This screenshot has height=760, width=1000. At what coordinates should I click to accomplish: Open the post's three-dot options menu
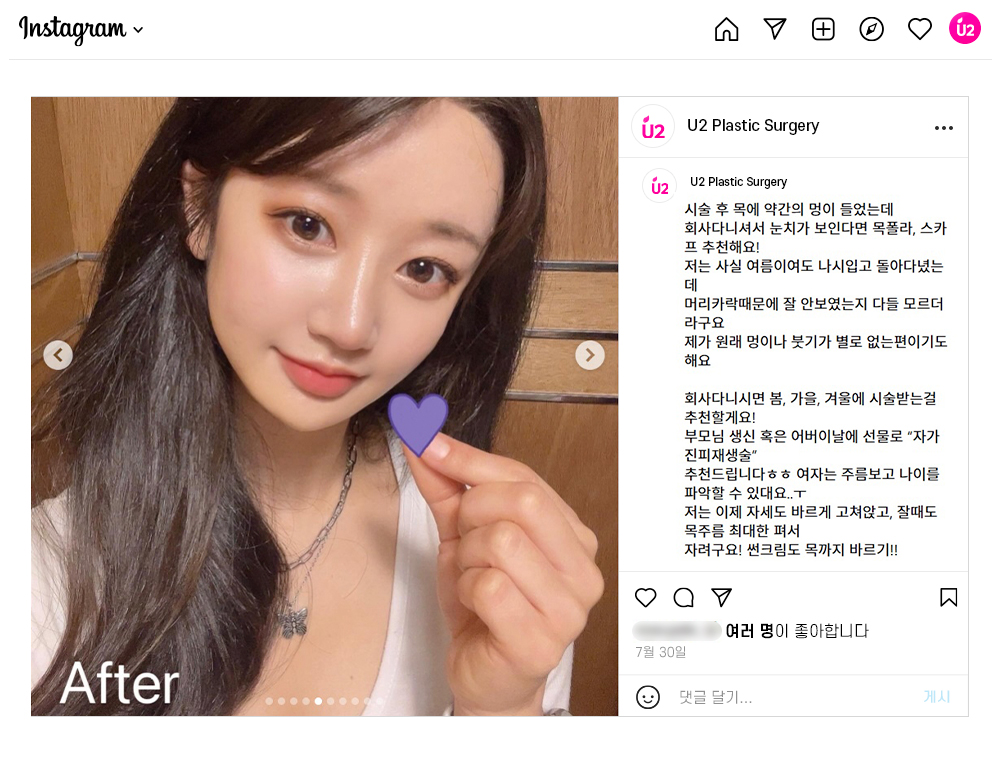(943, 128)
